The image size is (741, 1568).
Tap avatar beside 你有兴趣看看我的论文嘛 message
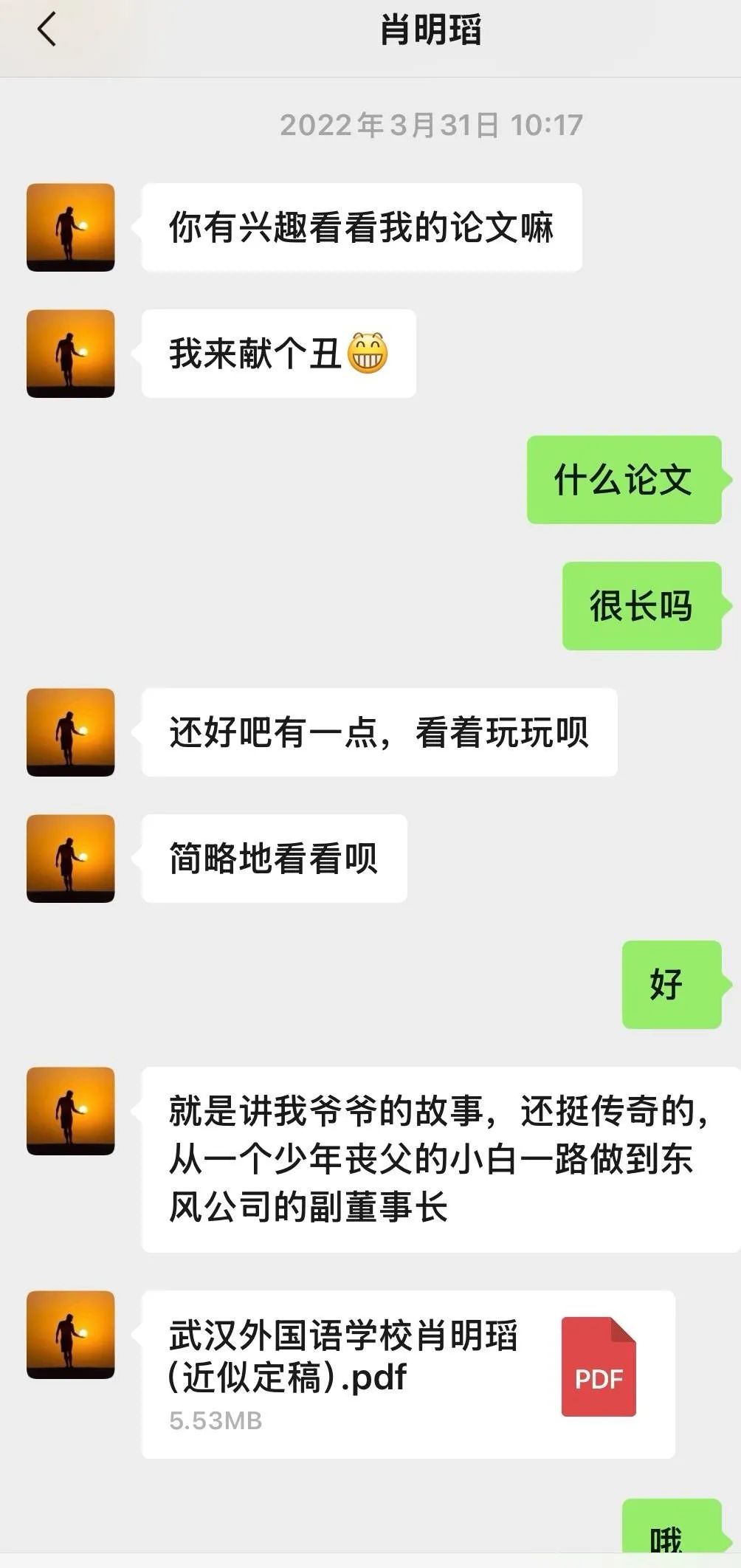(x=71, y=227)
